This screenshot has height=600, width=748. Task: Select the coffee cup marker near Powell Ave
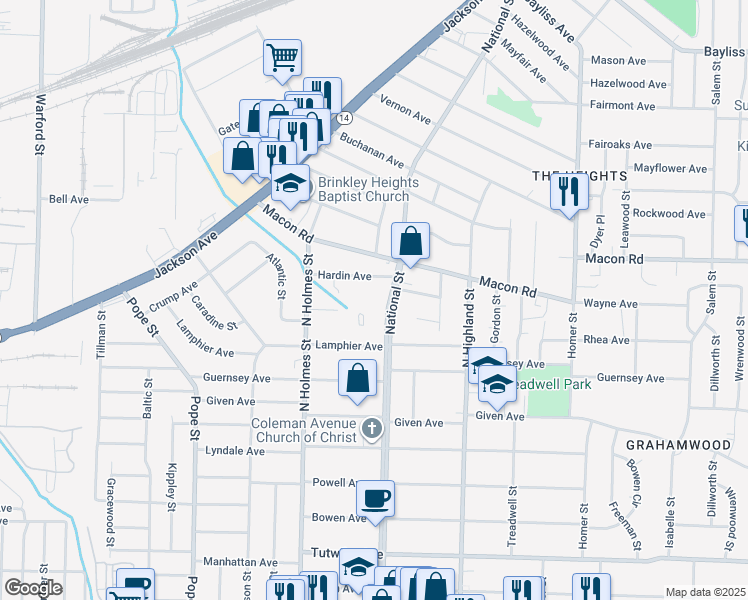(375, 499)
